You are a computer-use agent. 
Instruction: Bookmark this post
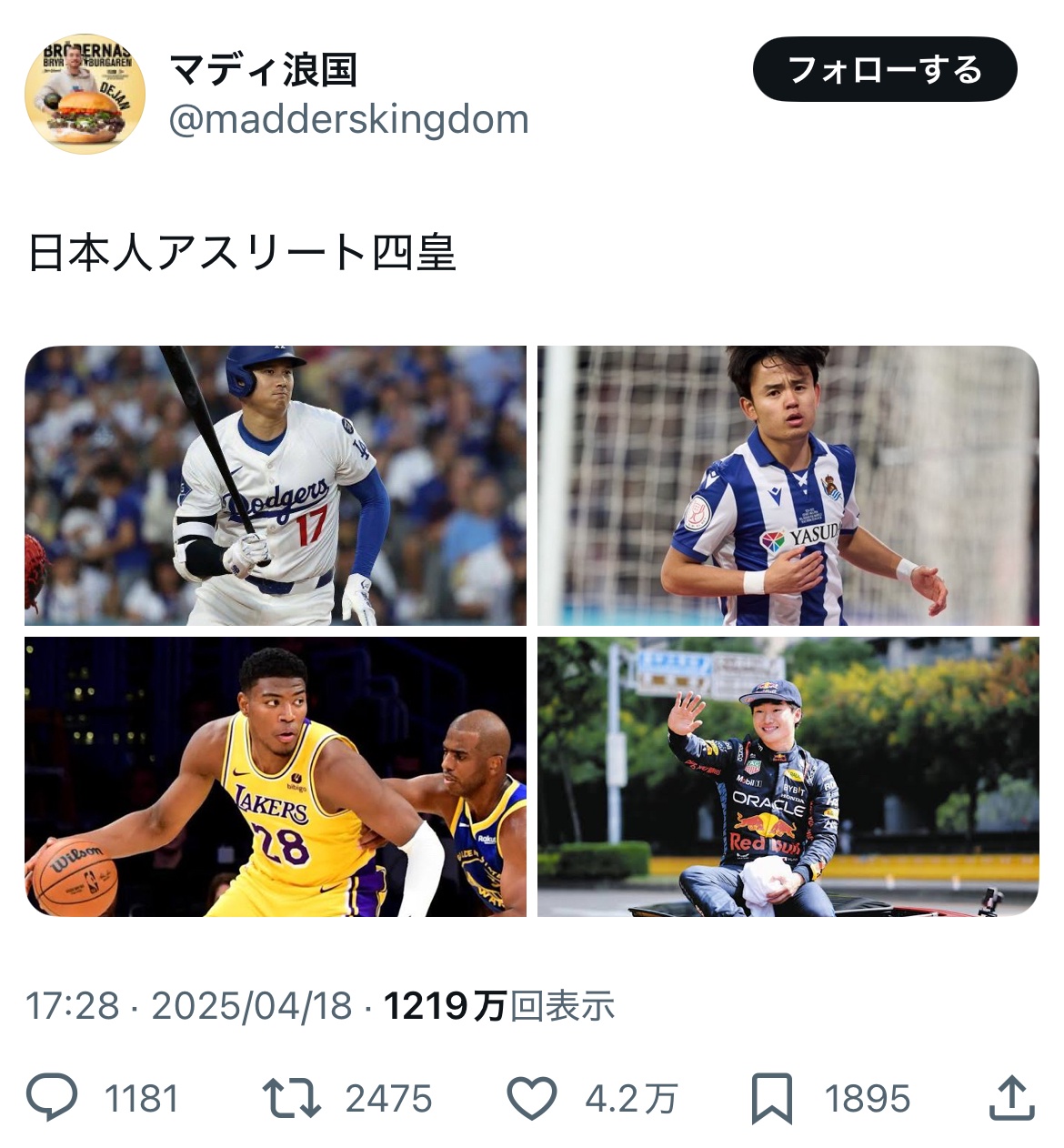pyautogui.click(x=771, y=1097)
